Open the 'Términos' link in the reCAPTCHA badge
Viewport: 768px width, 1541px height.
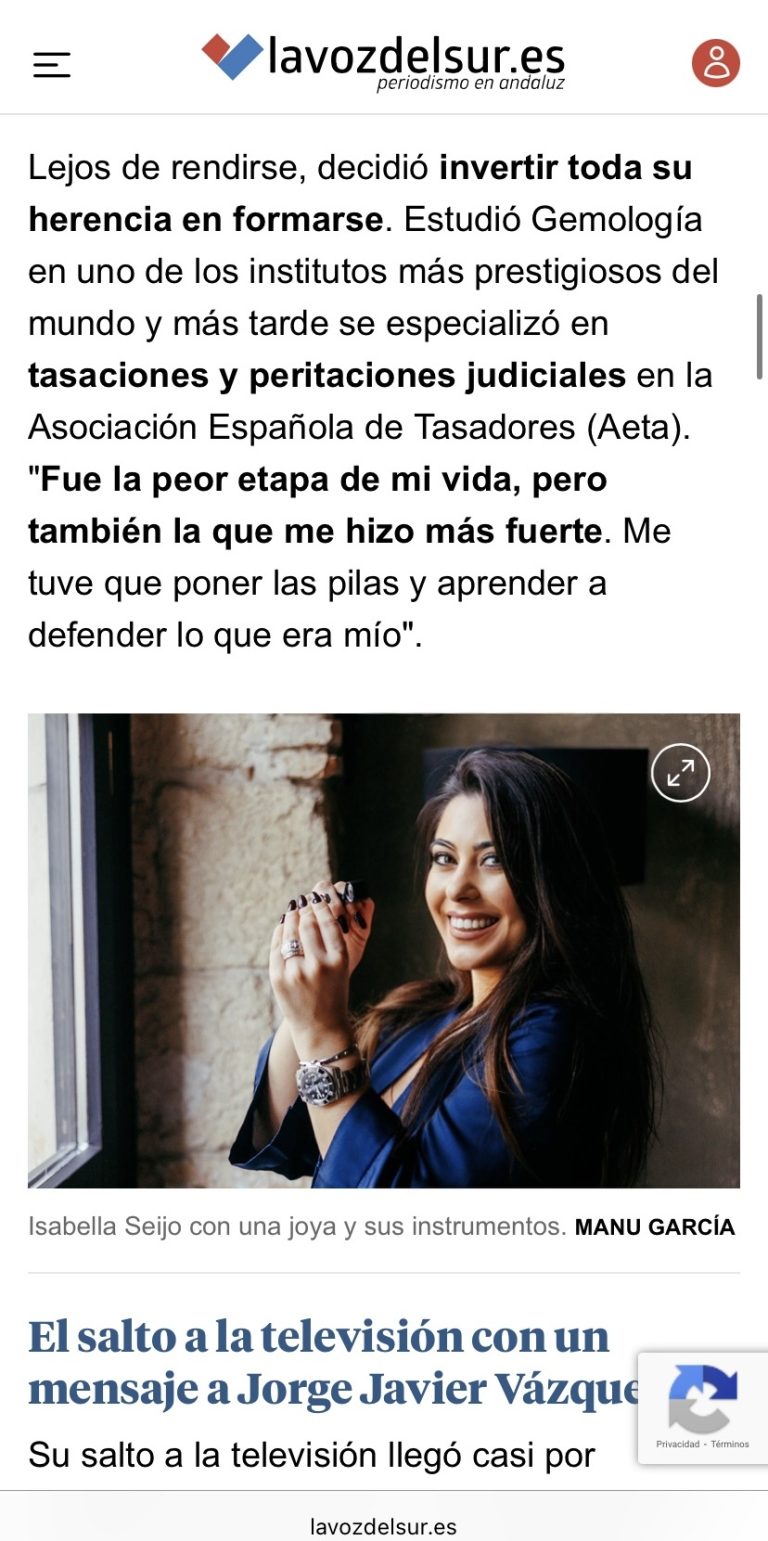[x=731, y=1443]
